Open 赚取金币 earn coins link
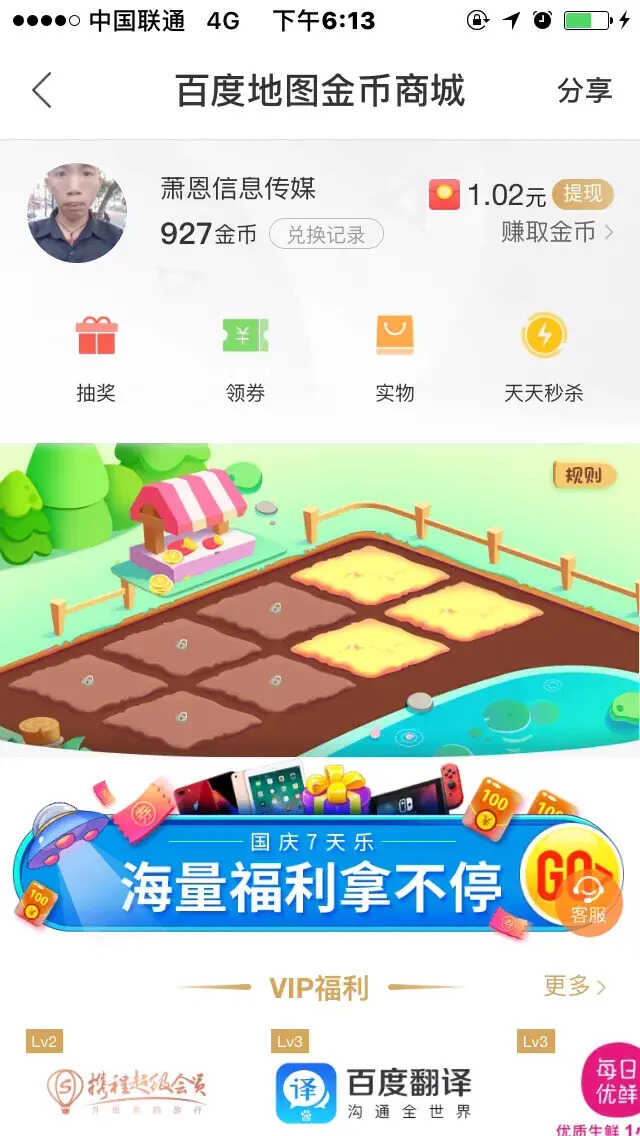Screen dimensions: 640x1136 click(556, 233)
